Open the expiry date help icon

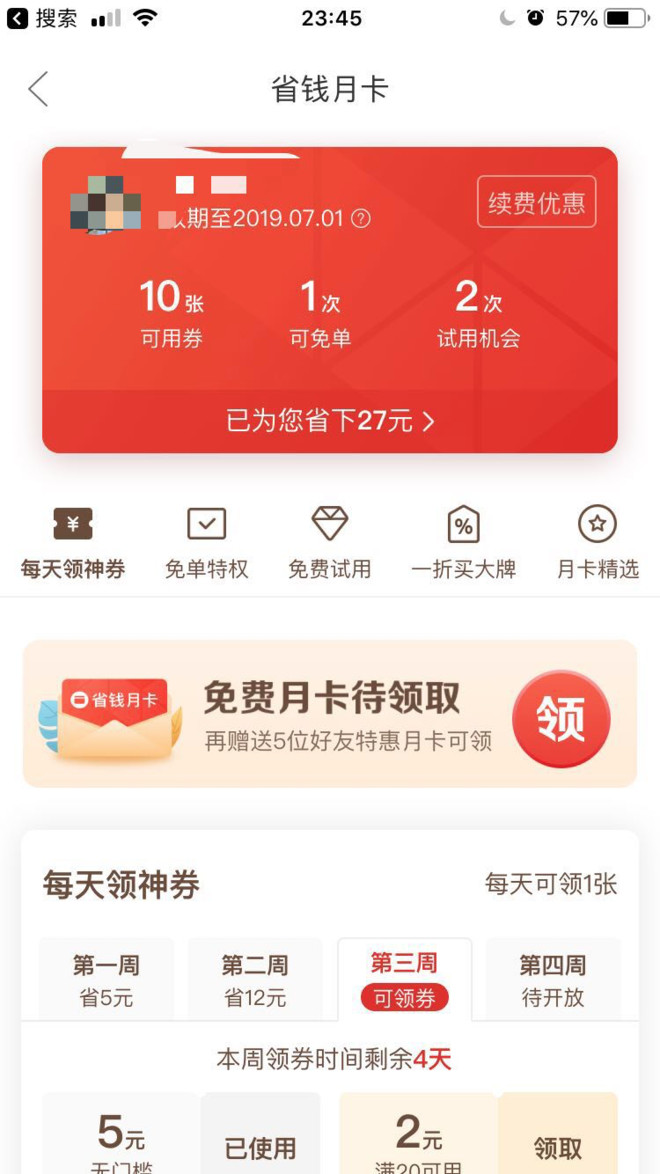coord(361,219)
